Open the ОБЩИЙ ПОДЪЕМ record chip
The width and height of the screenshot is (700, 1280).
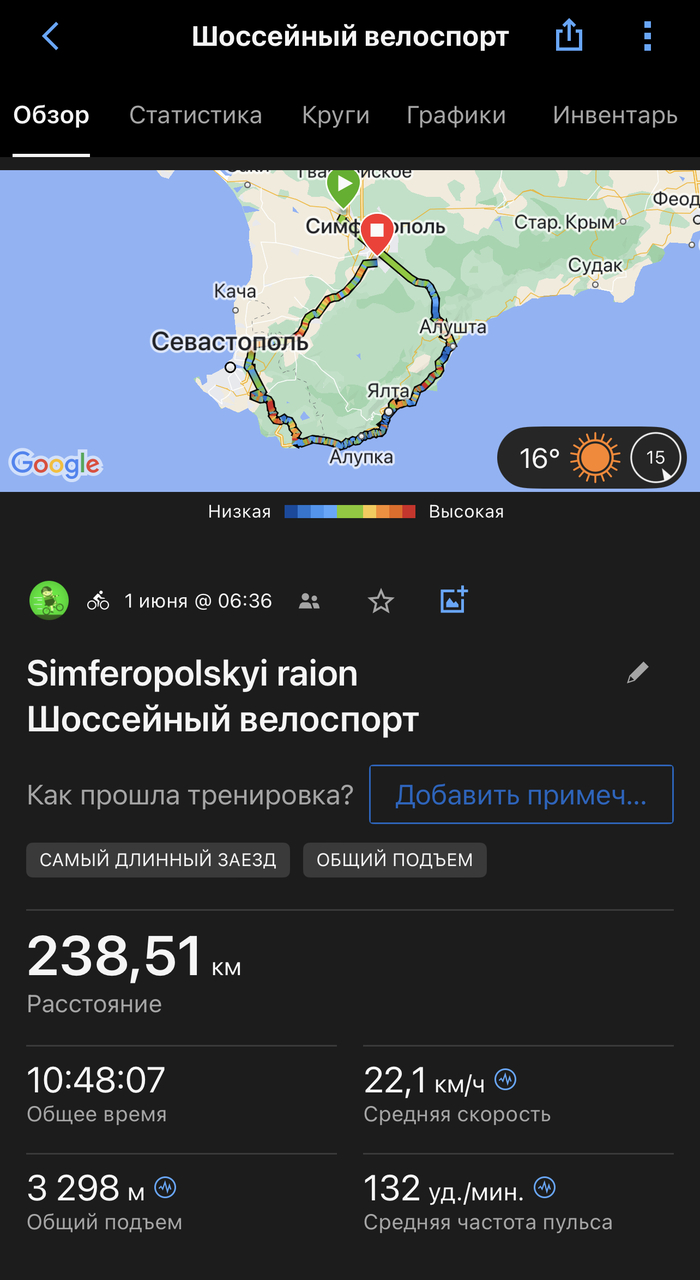click(394, 860)
